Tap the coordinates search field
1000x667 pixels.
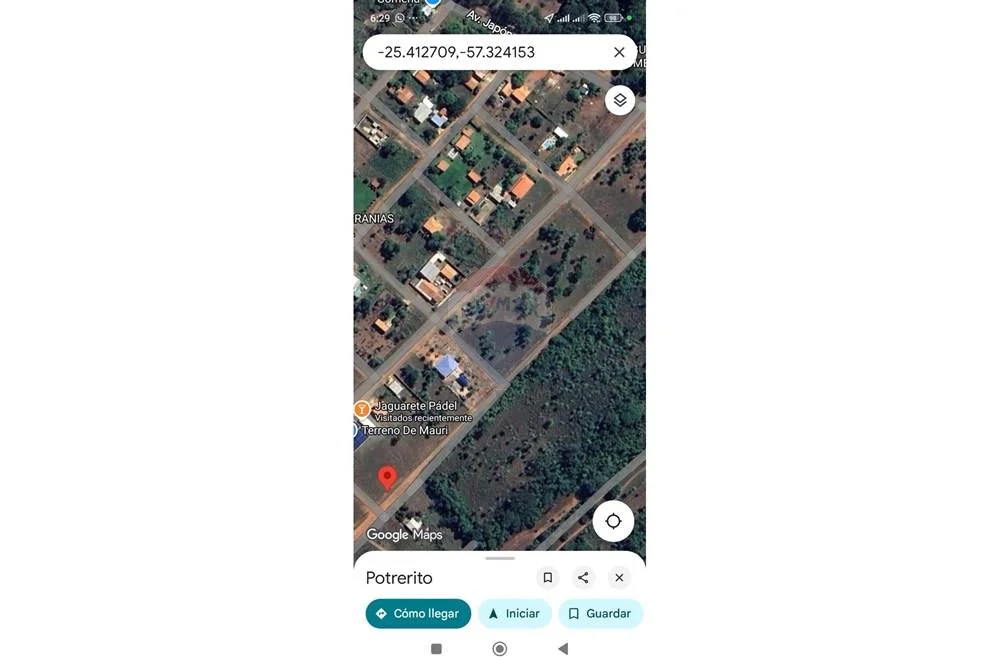[x=480, y=52]
